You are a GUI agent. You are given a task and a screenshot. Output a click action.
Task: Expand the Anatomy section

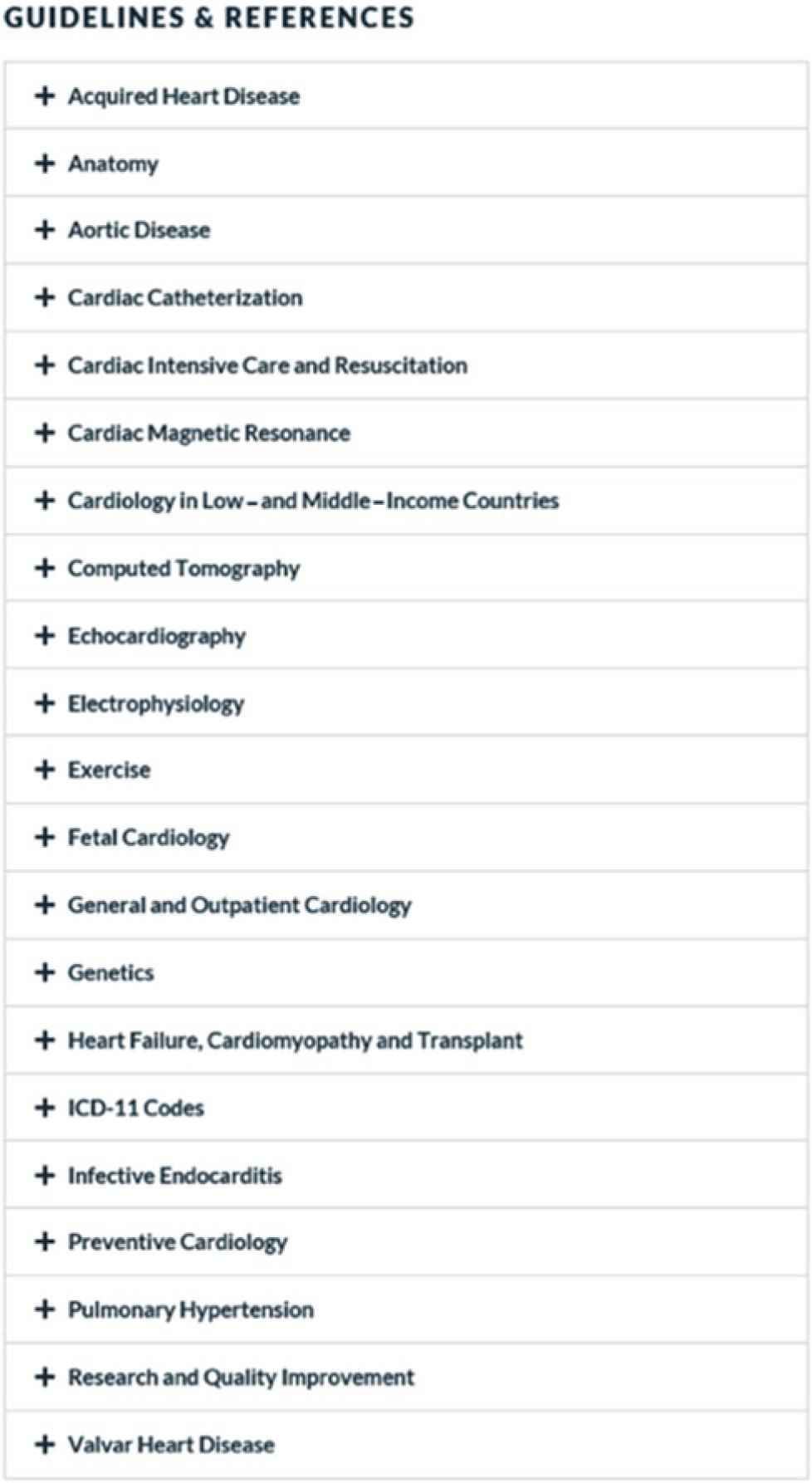point(113,164)
